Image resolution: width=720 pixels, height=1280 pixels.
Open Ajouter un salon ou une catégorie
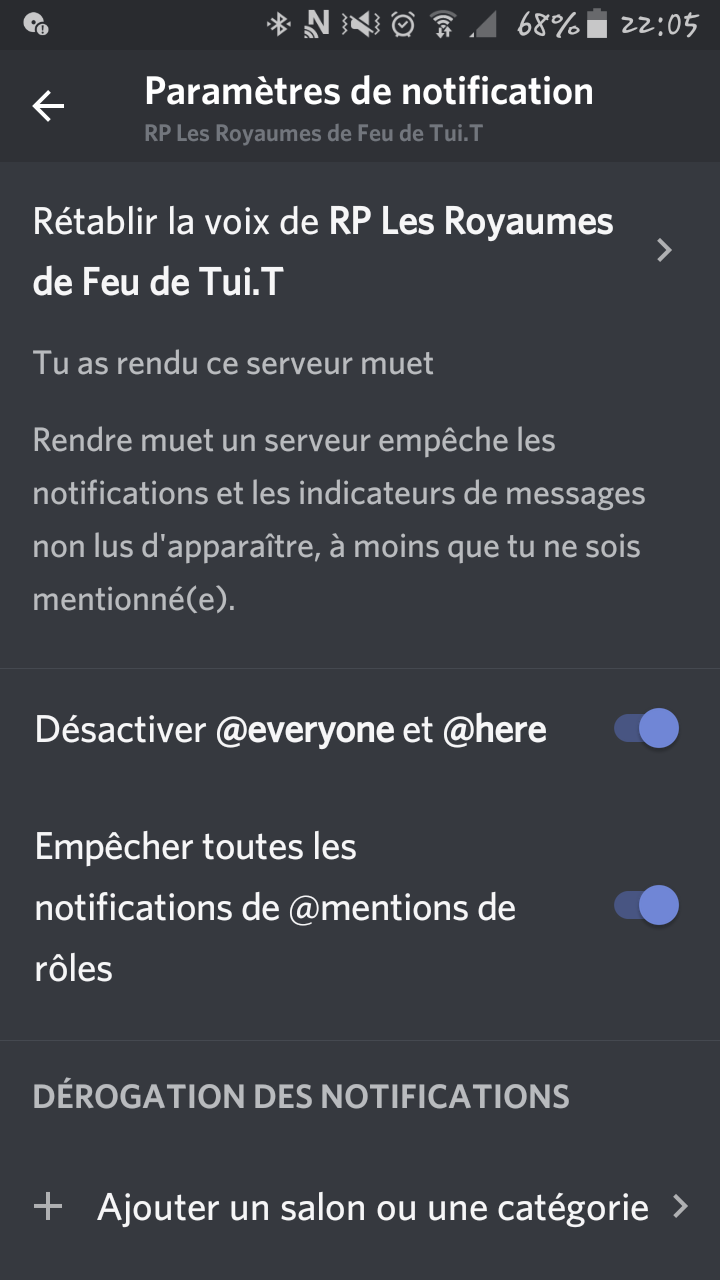coord(360,1207)
